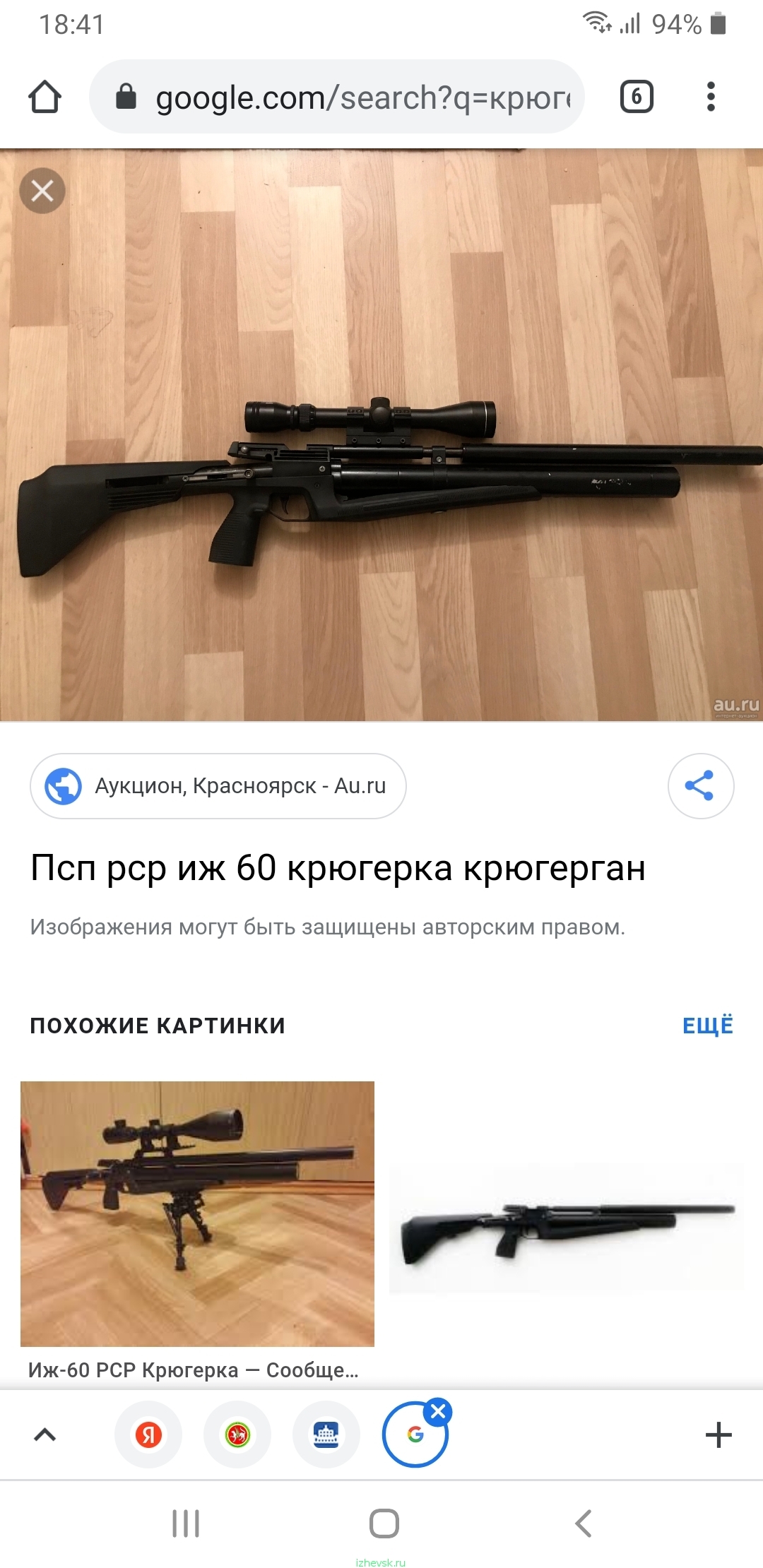Expand the tab strip with up arrow

click(x=45, y=1435)
